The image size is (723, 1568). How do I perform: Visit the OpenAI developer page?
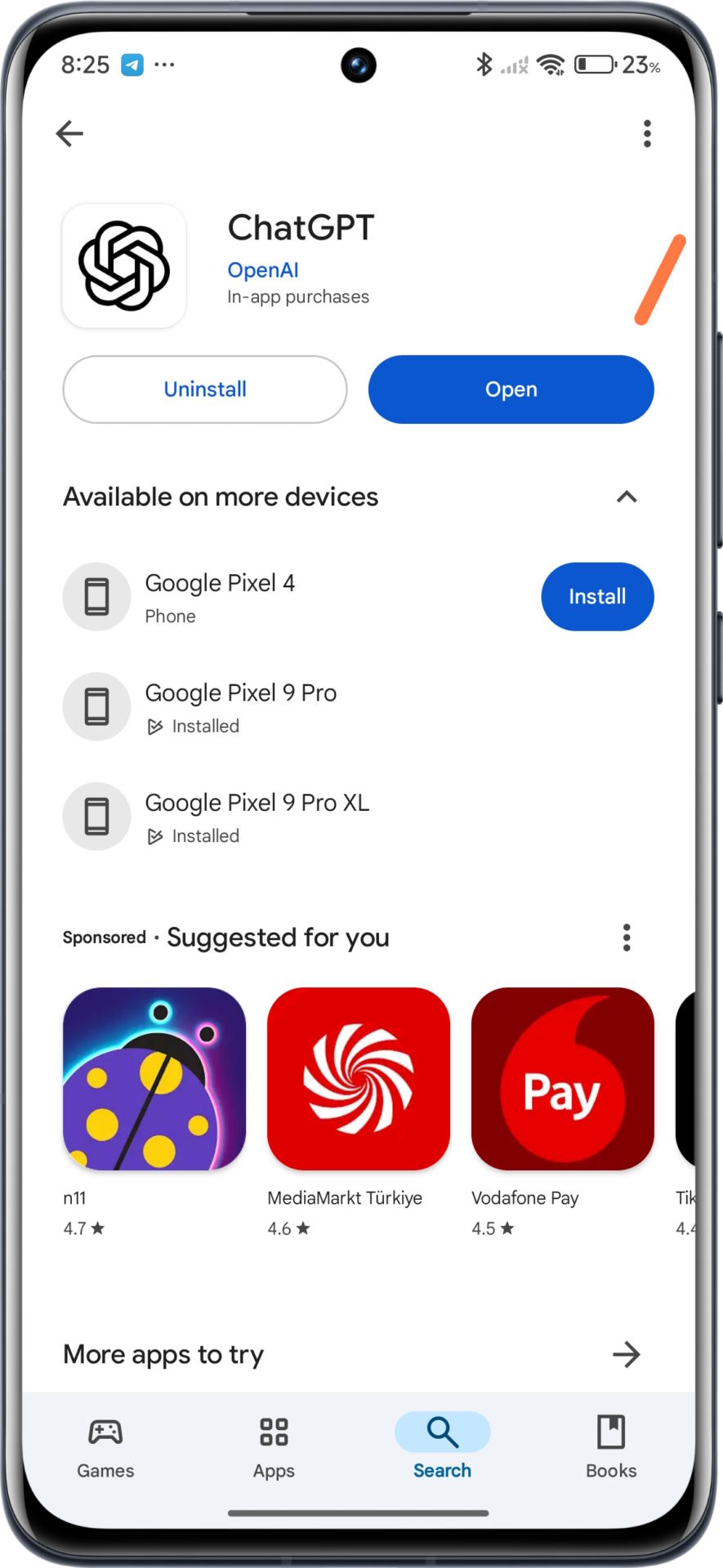(x=263, y=270)
